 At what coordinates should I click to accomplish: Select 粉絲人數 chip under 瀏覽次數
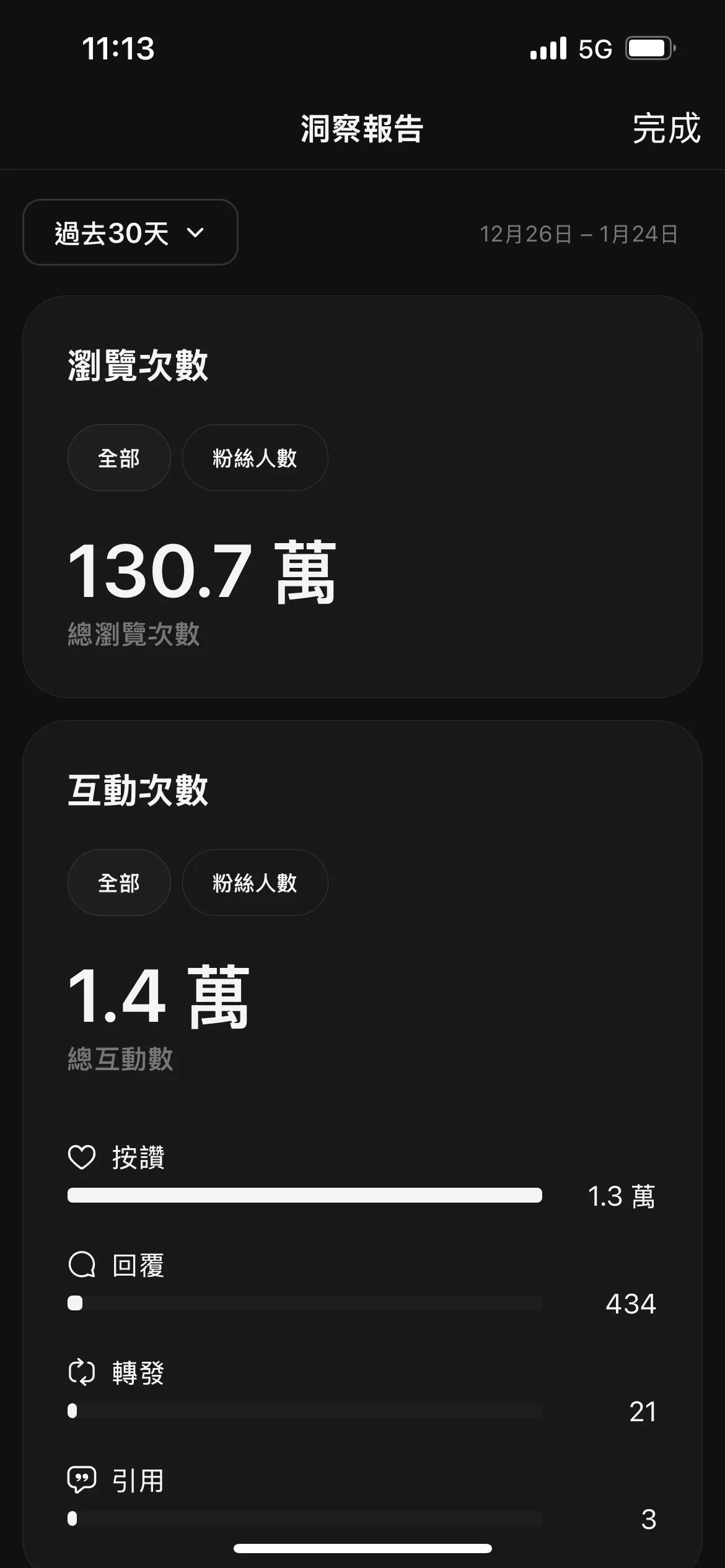255,458
